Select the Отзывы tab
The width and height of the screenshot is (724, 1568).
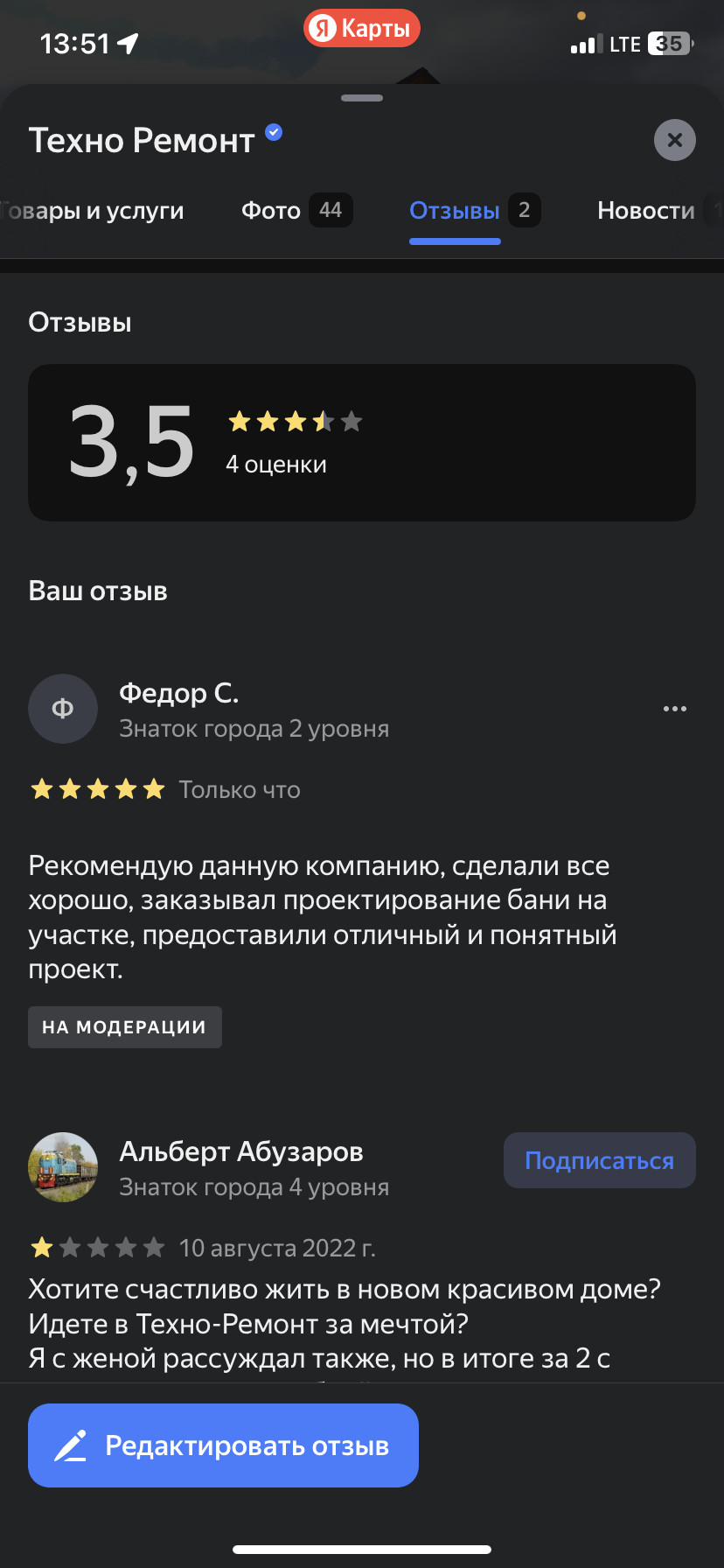coord(475,210)
